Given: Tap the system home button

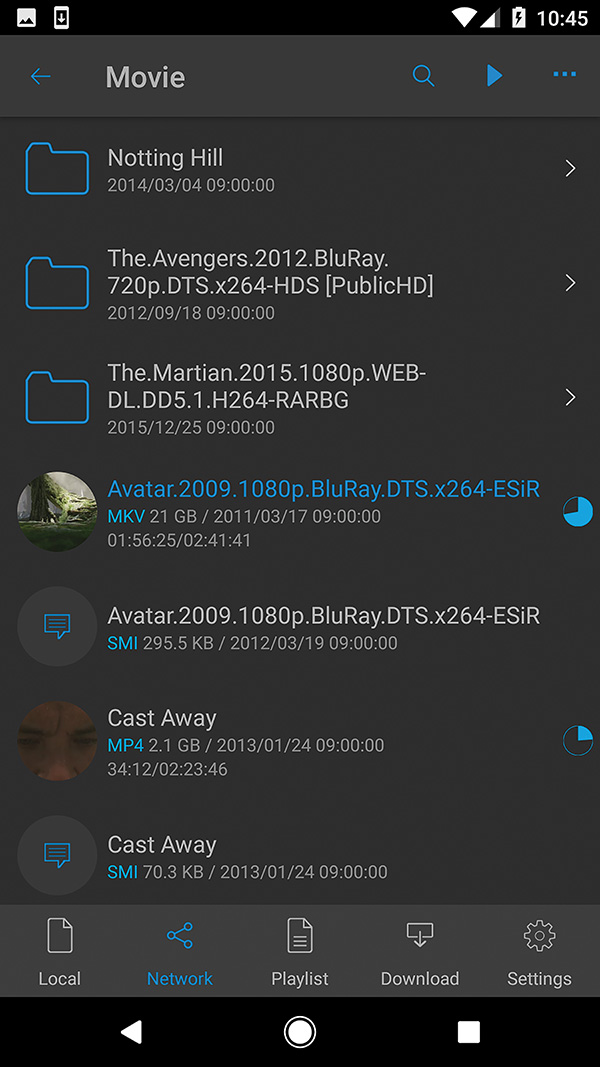Looking at the screenshot, I should coord(300,1032).
